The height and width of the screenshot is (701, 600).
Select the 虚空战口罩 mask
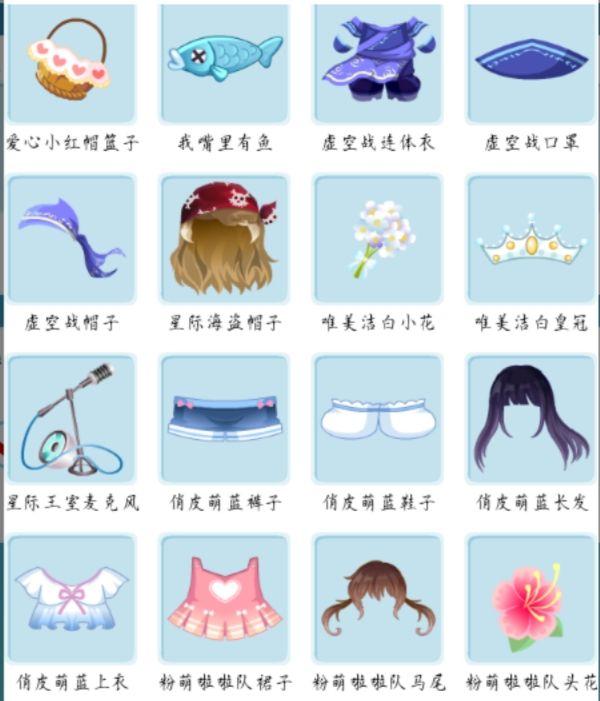coord(531,62)
